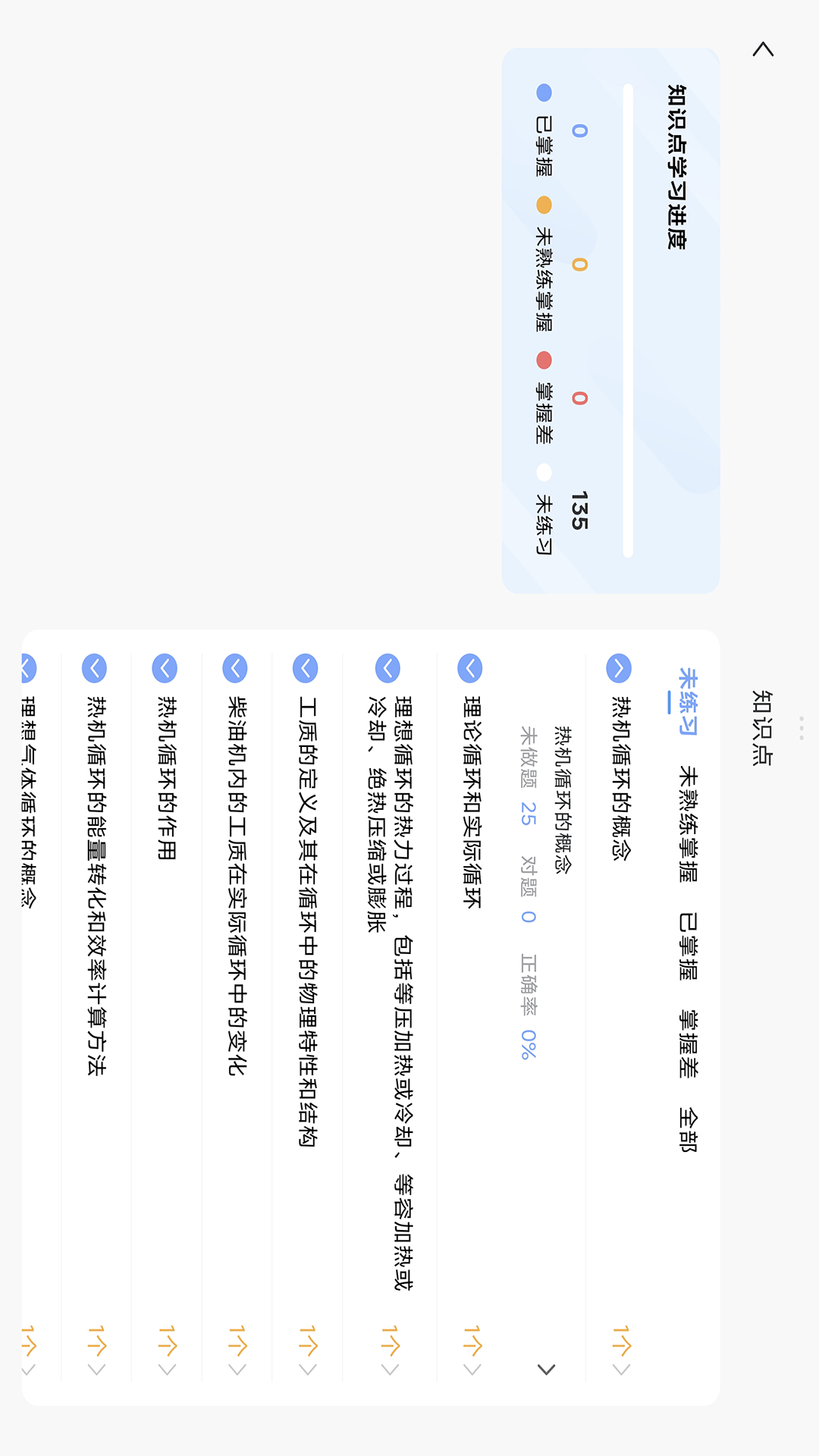Expand the 理论循环和实际循环 knowledge point

[471, 669]
